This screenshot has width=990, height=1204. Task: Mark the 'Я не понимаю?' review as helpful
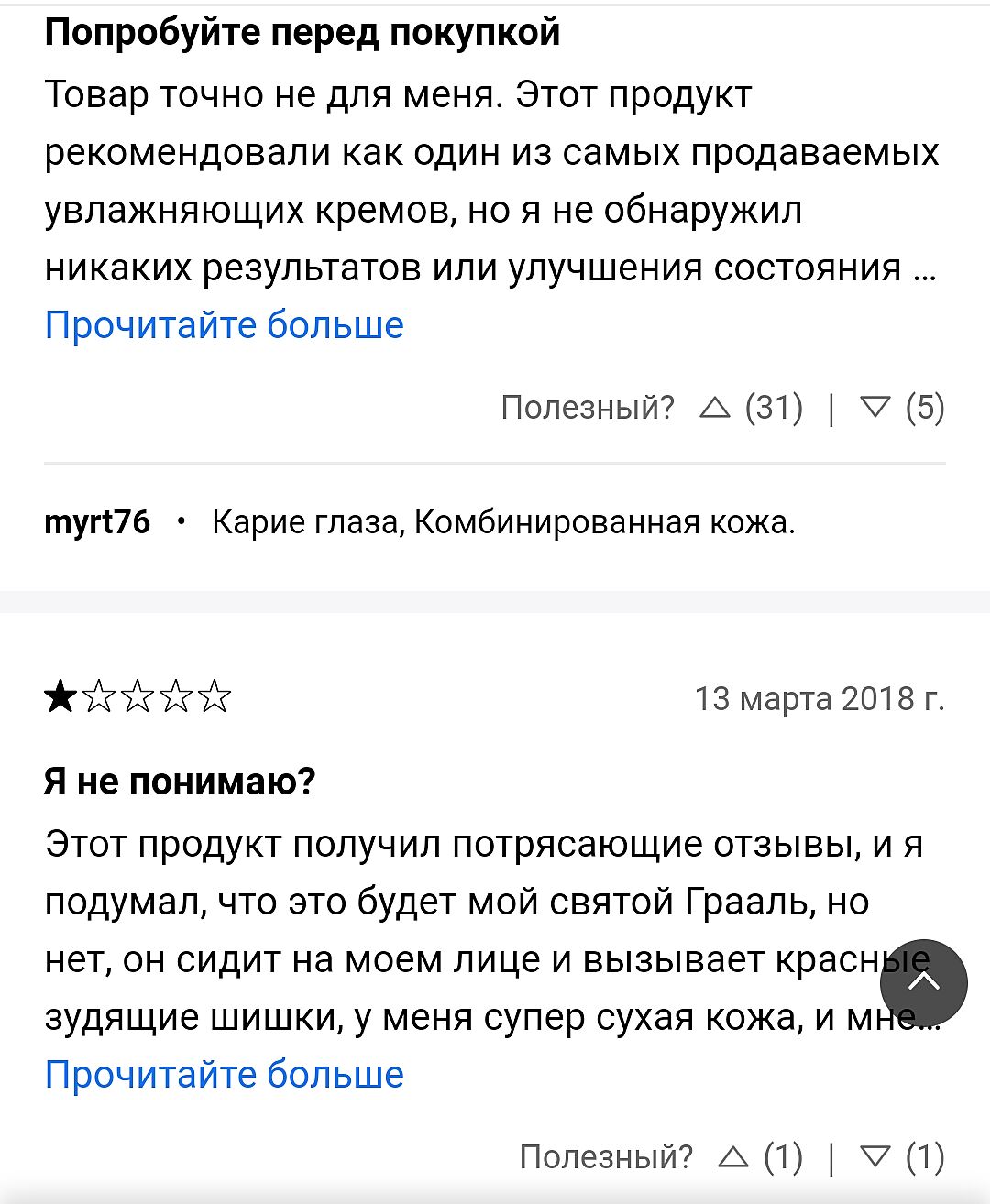(733, 1157)
